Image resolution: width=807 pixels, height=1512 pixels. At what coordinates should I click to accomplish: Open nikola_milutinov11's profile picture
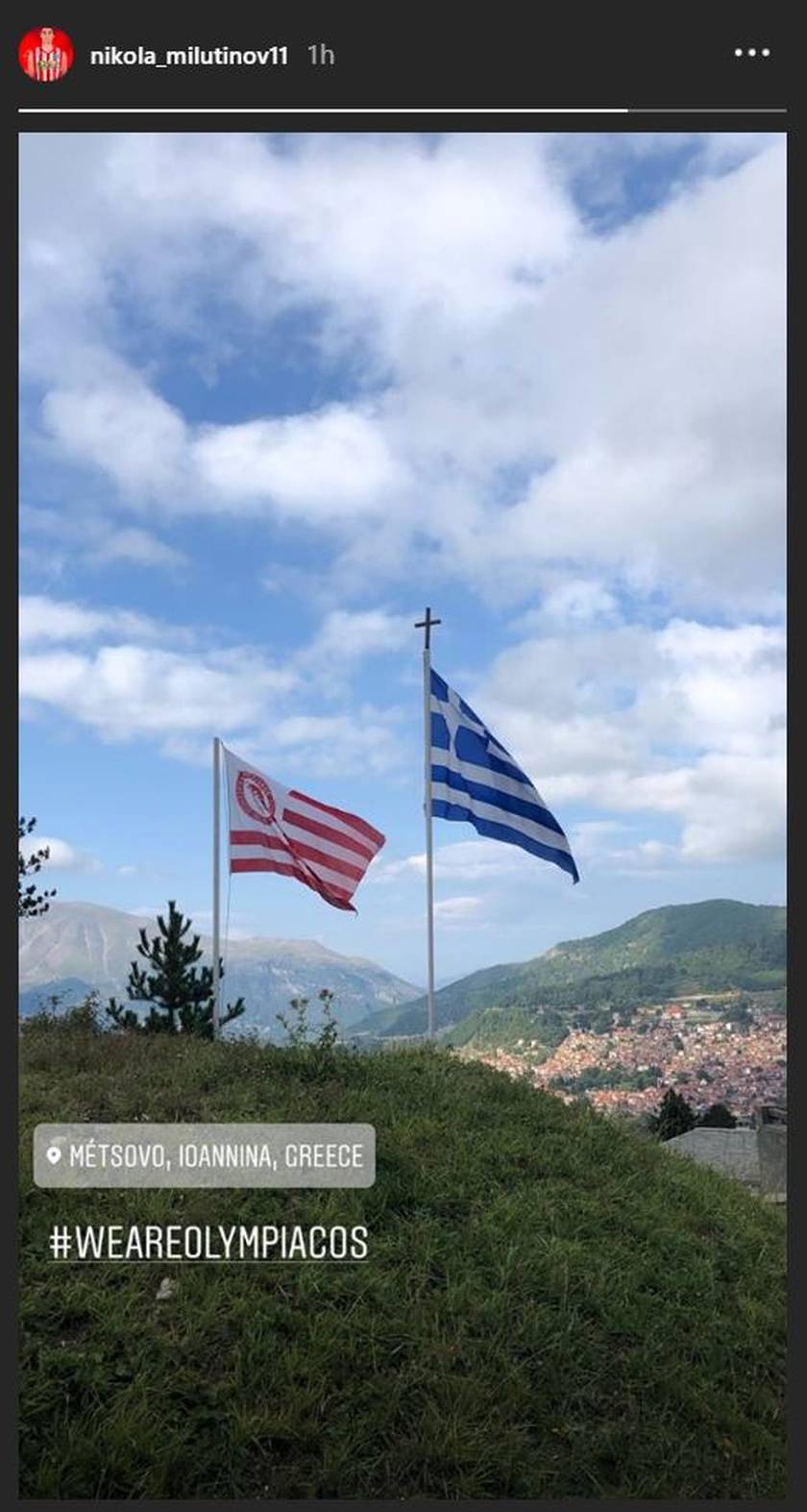pos(45,55)
